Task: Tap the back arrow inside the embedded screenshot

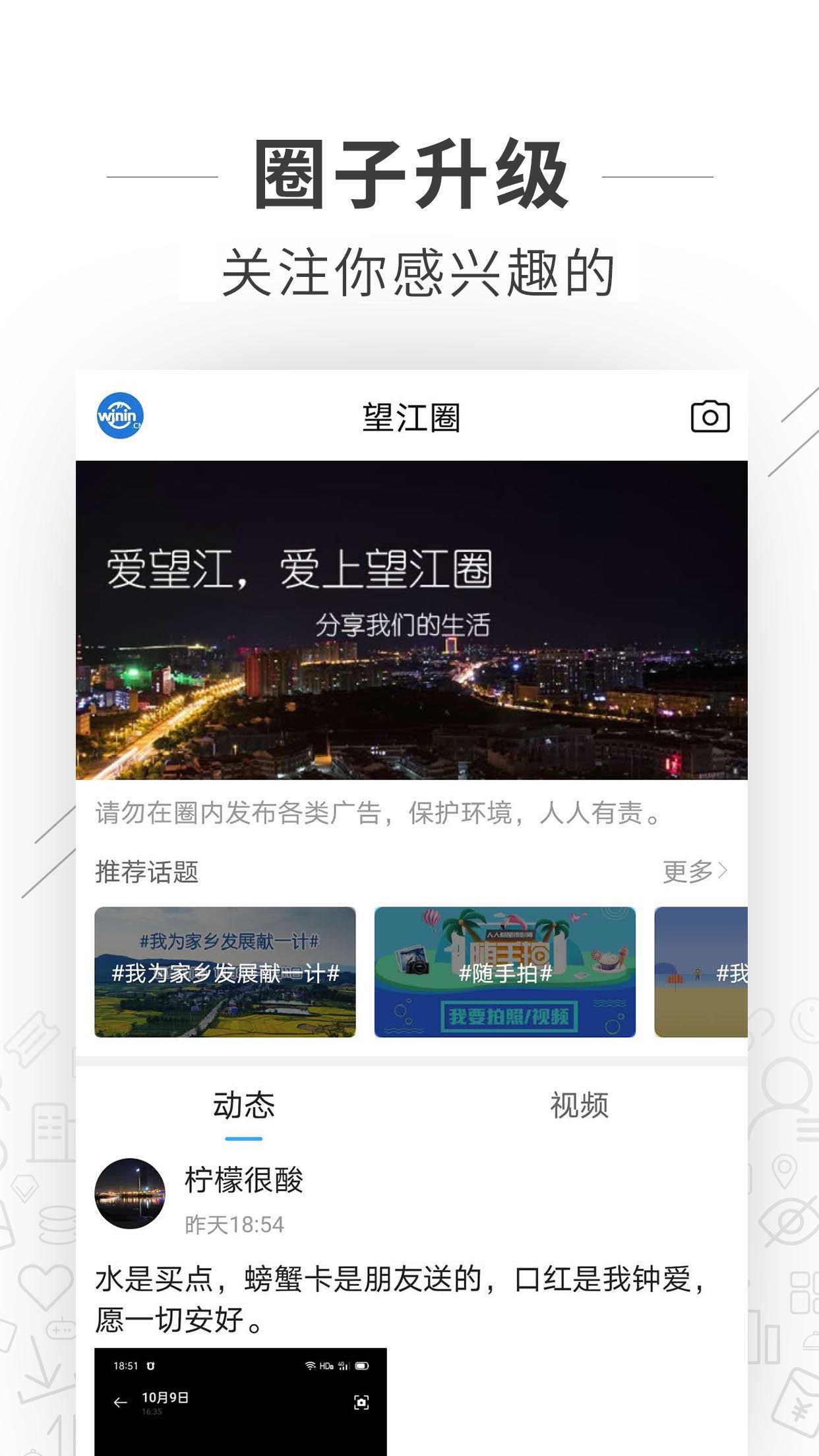Action: pyautogui.click(x=119, y=1403)
